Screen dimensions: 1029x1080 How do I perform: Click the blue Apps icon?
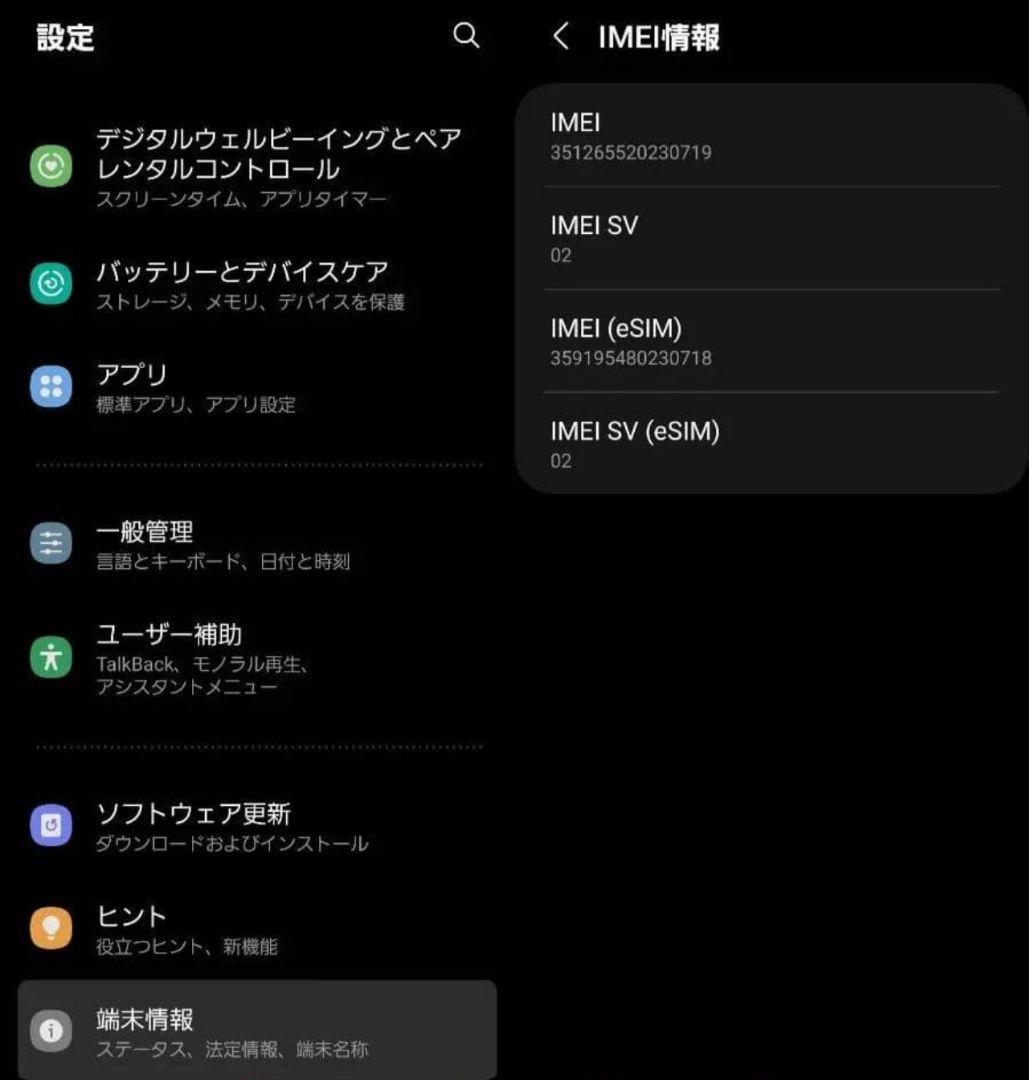click(x=51, y=386)
